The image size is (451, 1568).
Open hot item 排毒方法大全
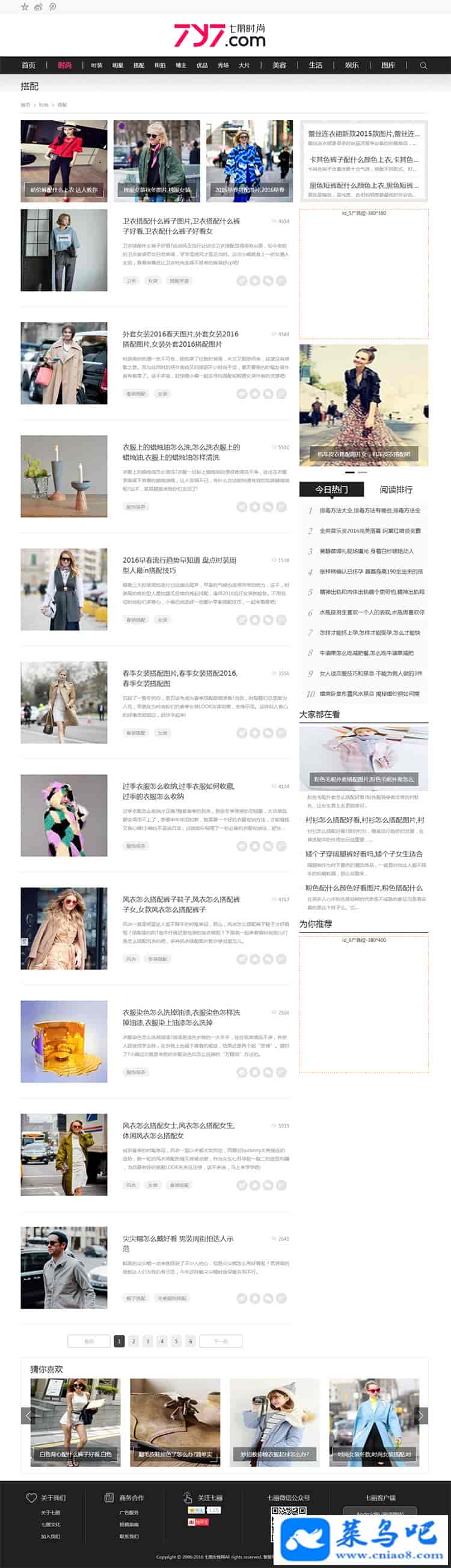(369, 511)
